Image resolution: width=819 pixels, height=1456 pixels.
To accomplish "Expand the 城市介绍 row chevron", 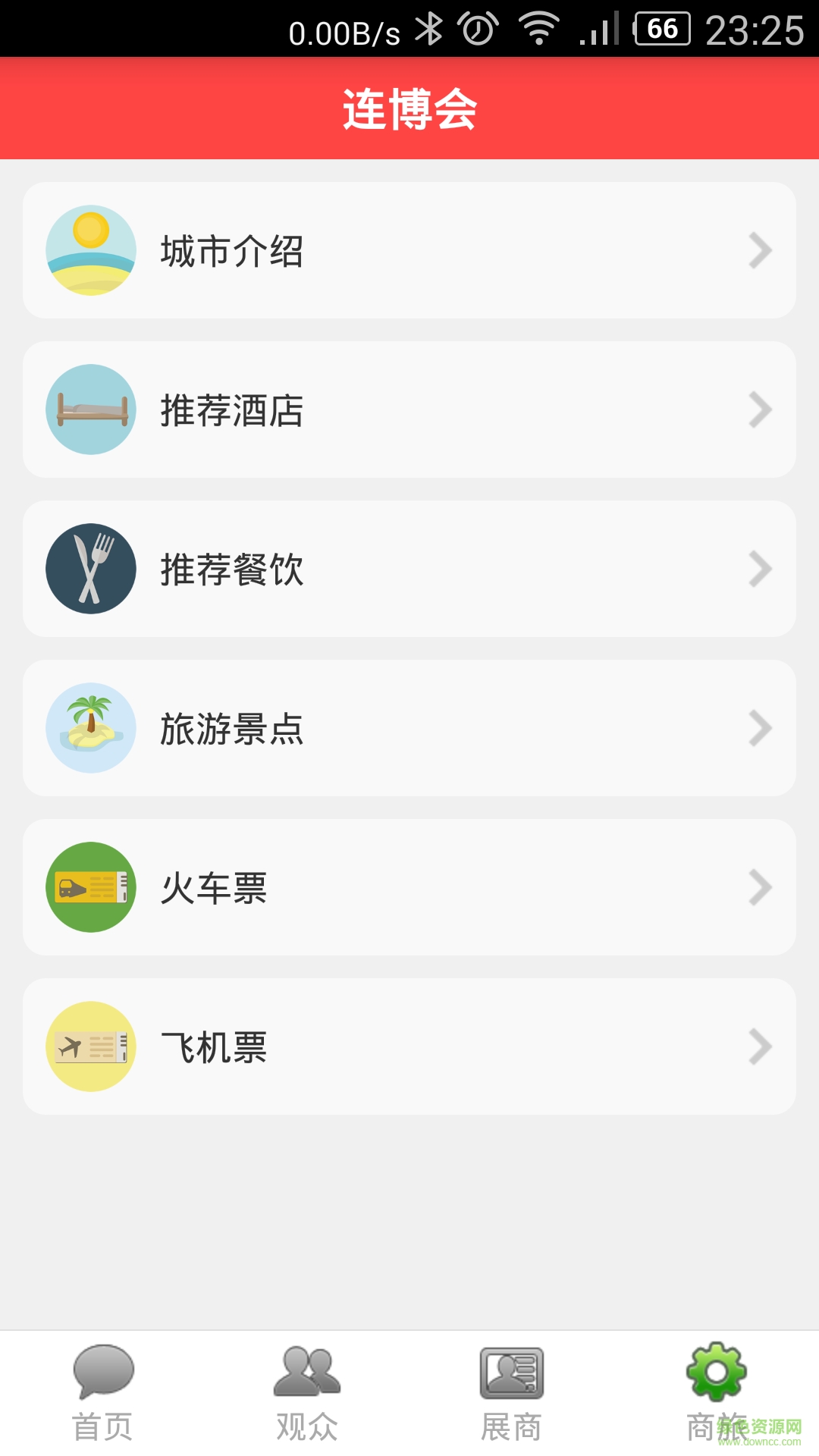I will (x=761, y=250).
